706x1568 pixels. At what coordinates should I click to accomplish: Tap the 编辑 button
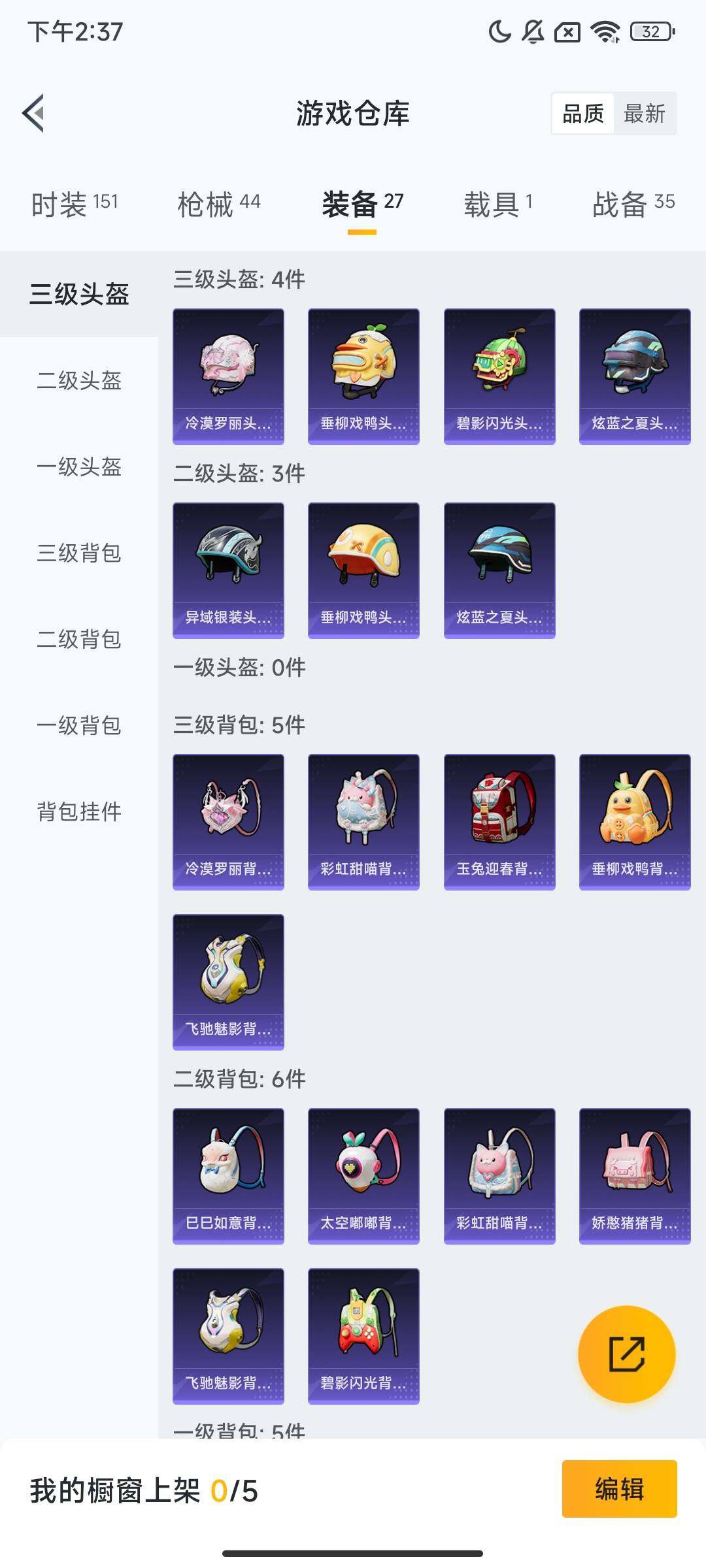point(618,1489)
